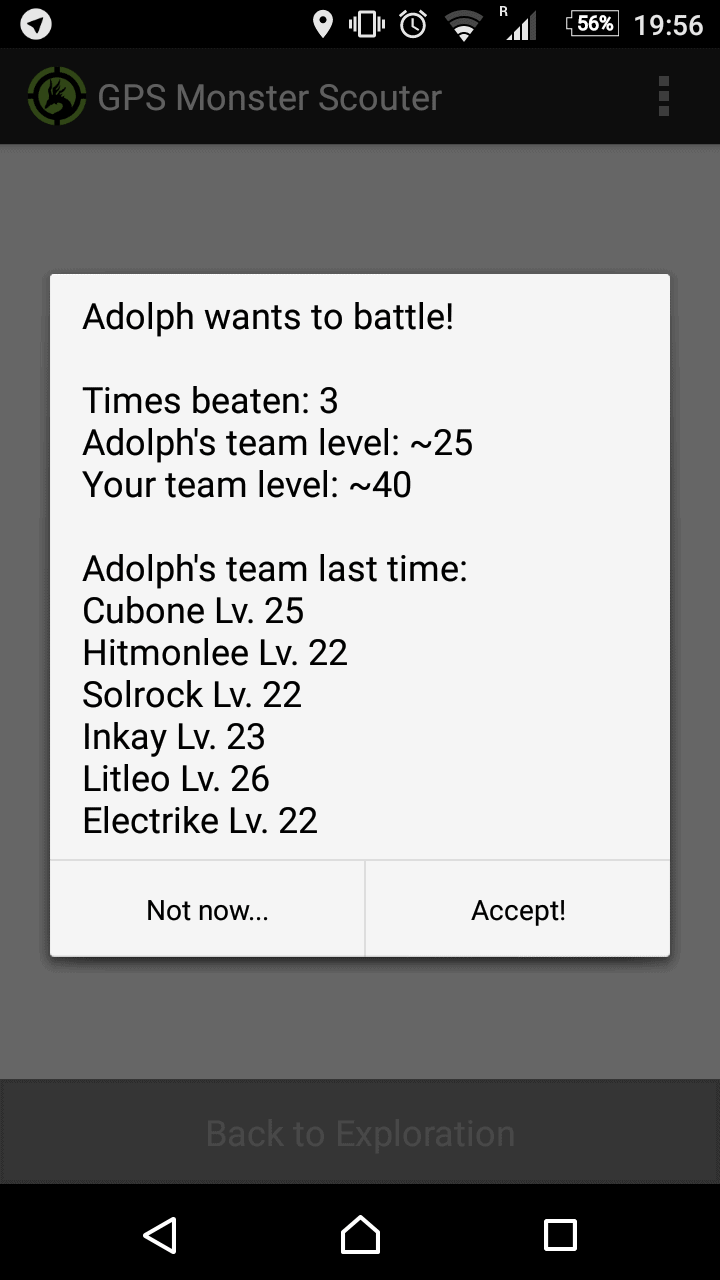
Task: Accept Adolph's battle request
Action: [518, 910]
